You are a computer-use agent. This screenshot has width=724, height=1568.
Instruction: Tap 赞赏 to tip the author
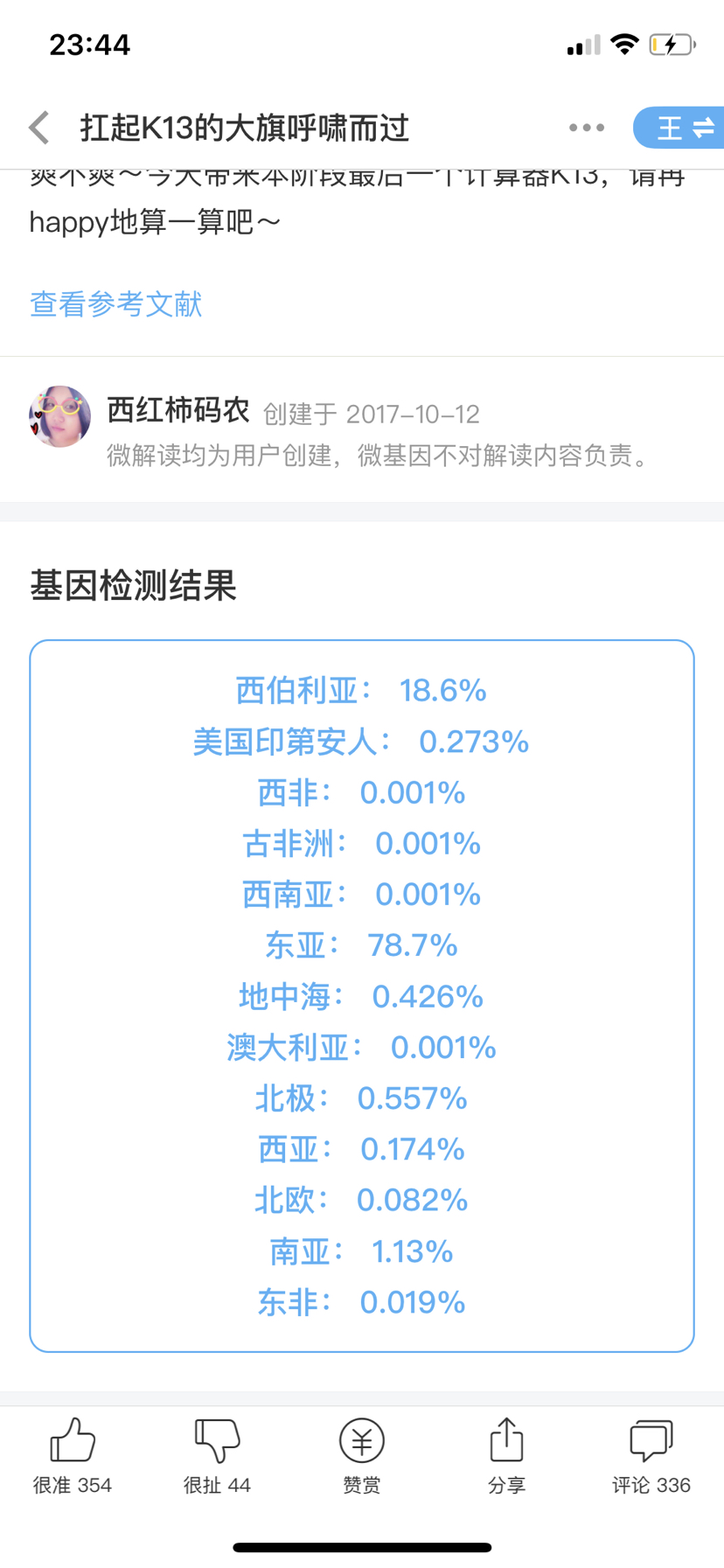click(x=362, y=1455)
